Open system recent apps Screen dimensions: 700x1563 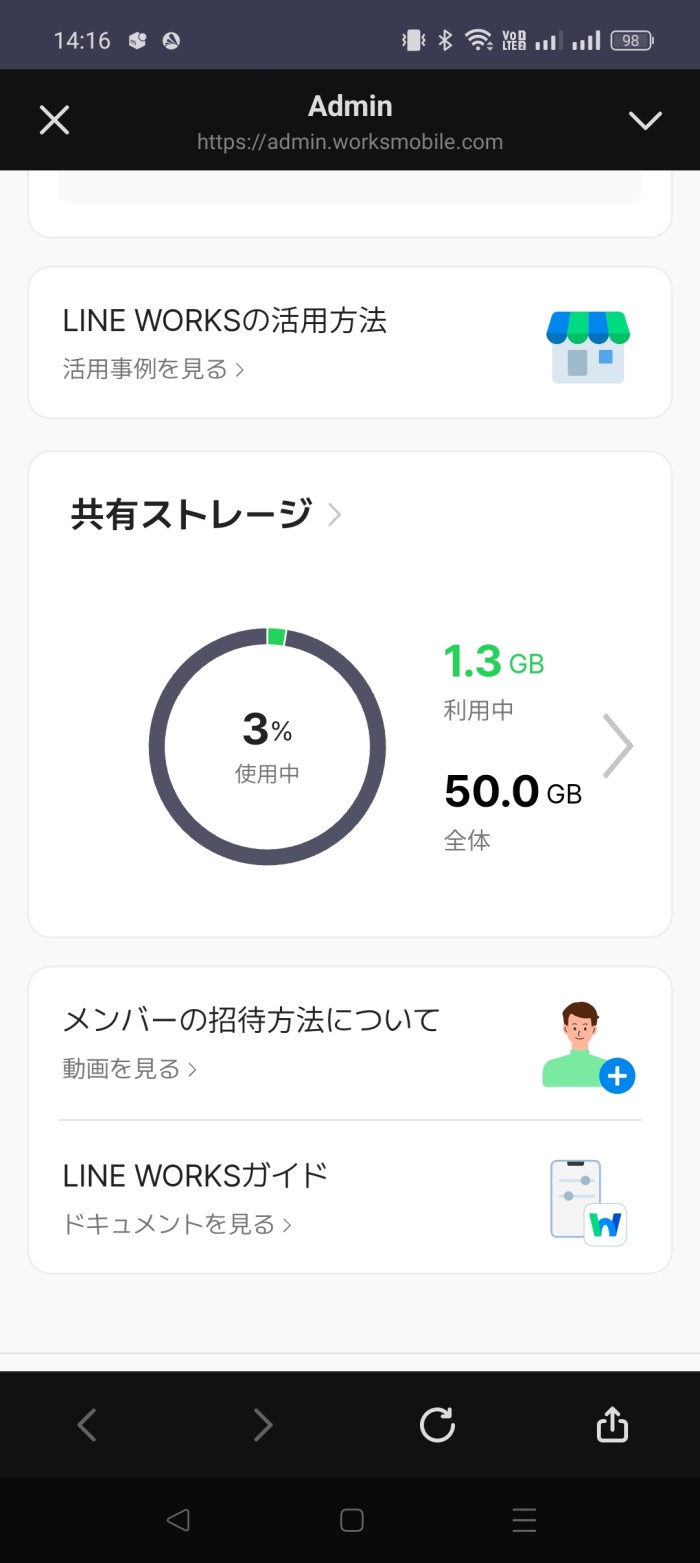pyautogui.click(x=524, y=1521)
